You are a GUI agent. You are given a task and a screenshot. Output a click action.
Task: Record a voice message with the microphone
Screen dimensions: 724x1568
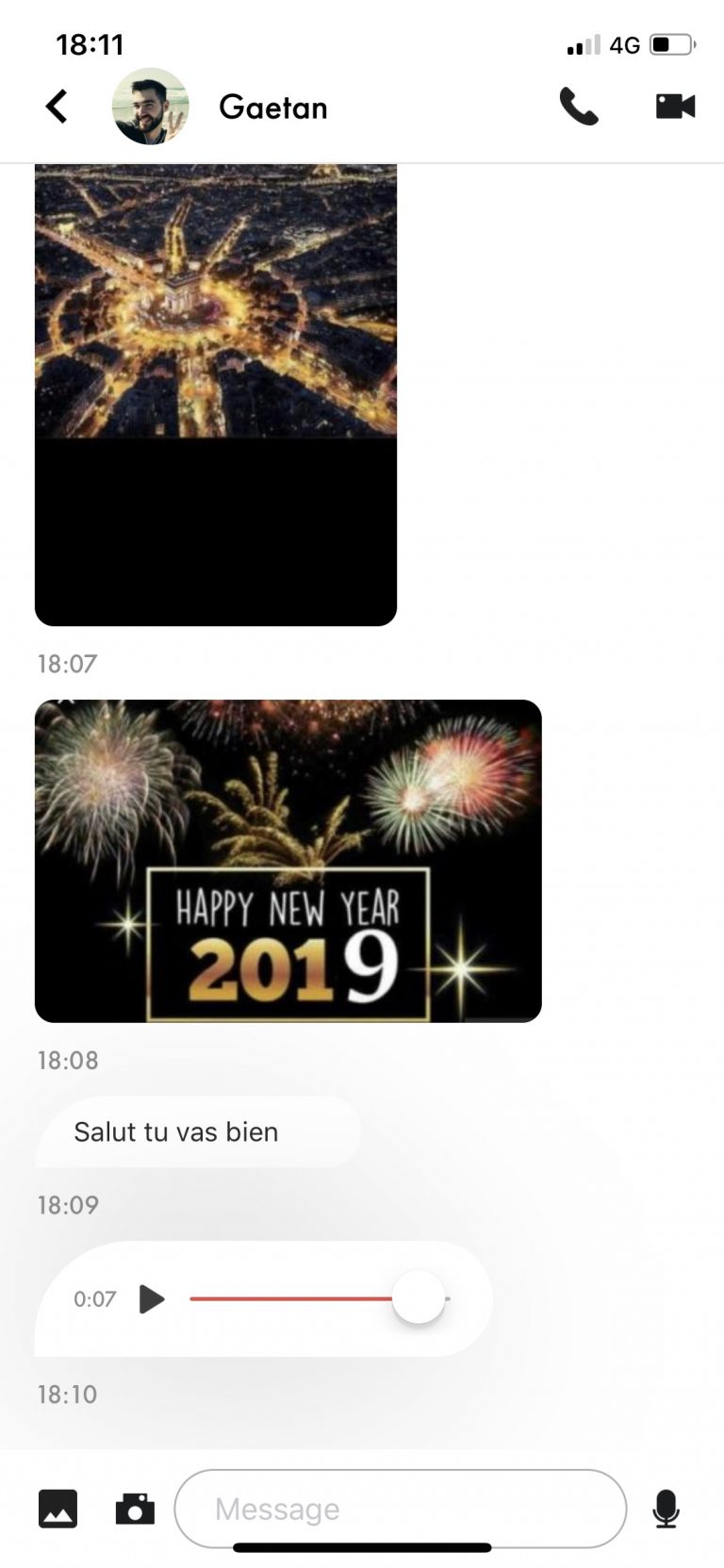(x=666, y=1509)
